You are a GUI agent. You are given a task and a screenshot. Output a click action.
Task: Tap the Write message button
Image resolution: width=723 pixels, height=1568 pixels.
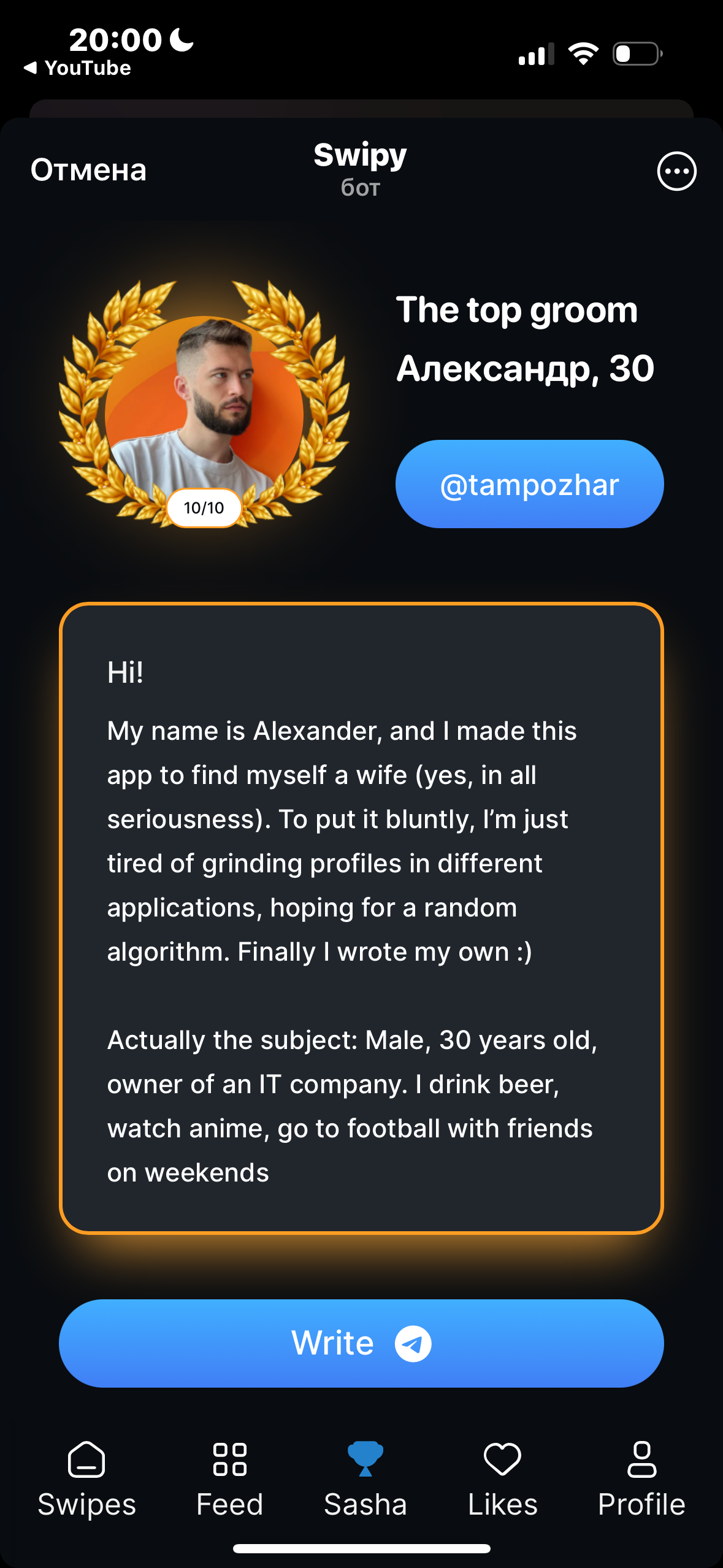pyautogui.click(x=361, y=1343)
